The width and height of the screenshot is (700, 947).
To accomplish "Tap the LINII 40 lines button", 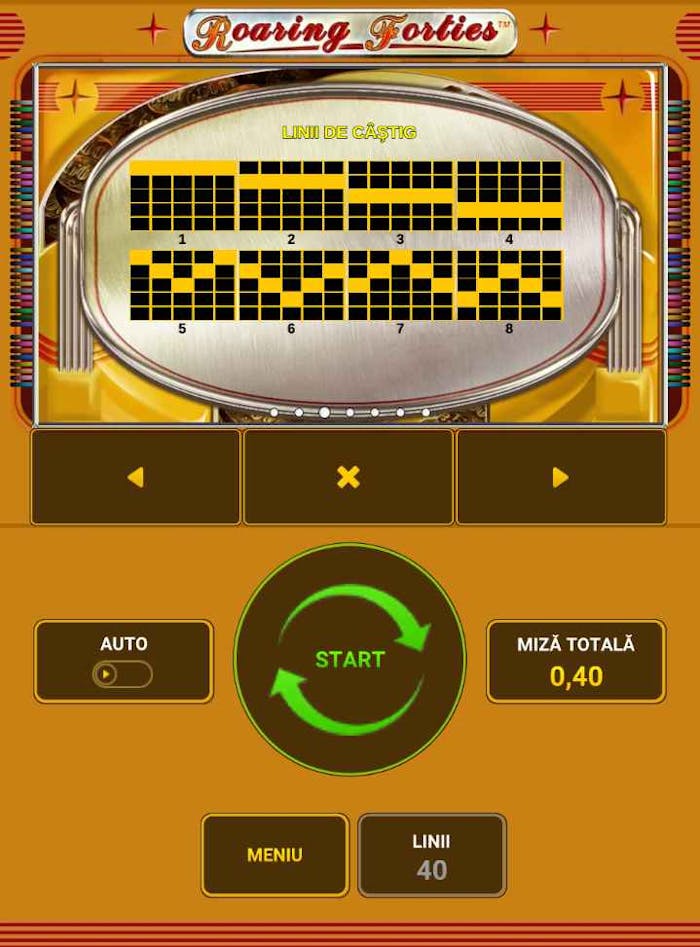I will (432, 855).
